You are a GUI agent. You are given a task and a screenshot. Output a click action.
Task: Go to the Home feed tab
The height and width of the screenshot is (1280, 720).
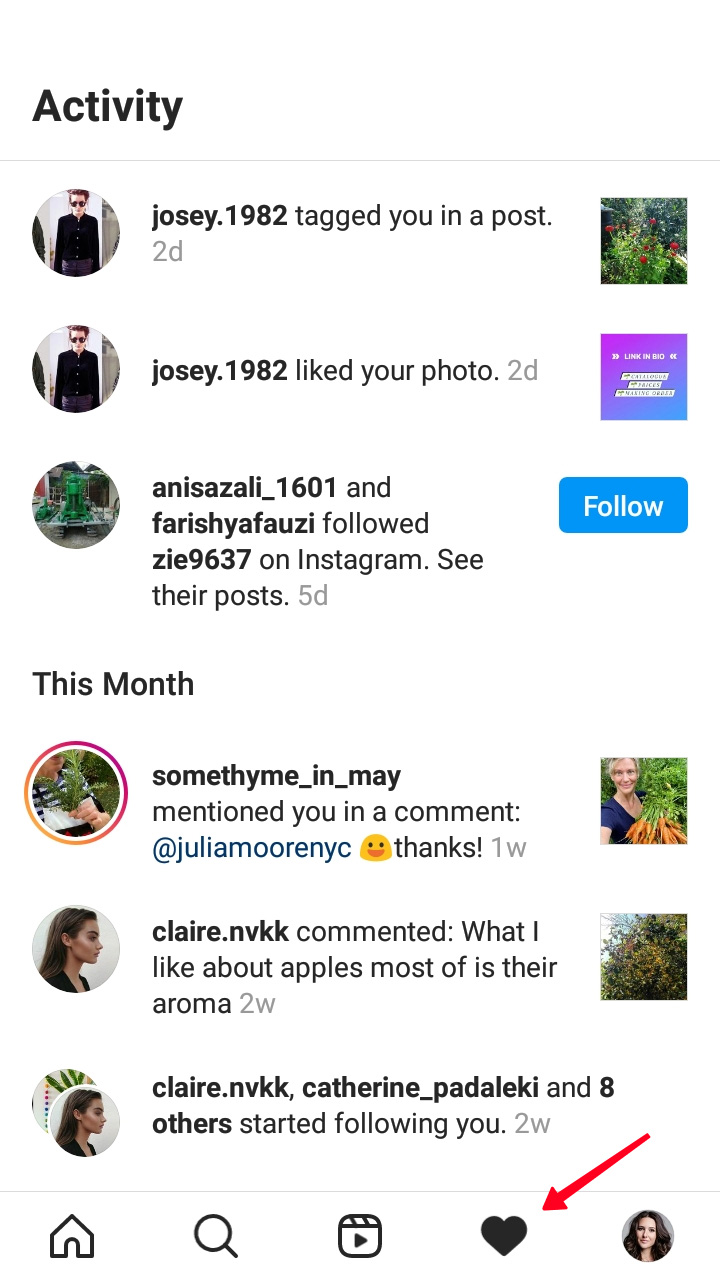pyautogui.click(x=72, y=1236)
